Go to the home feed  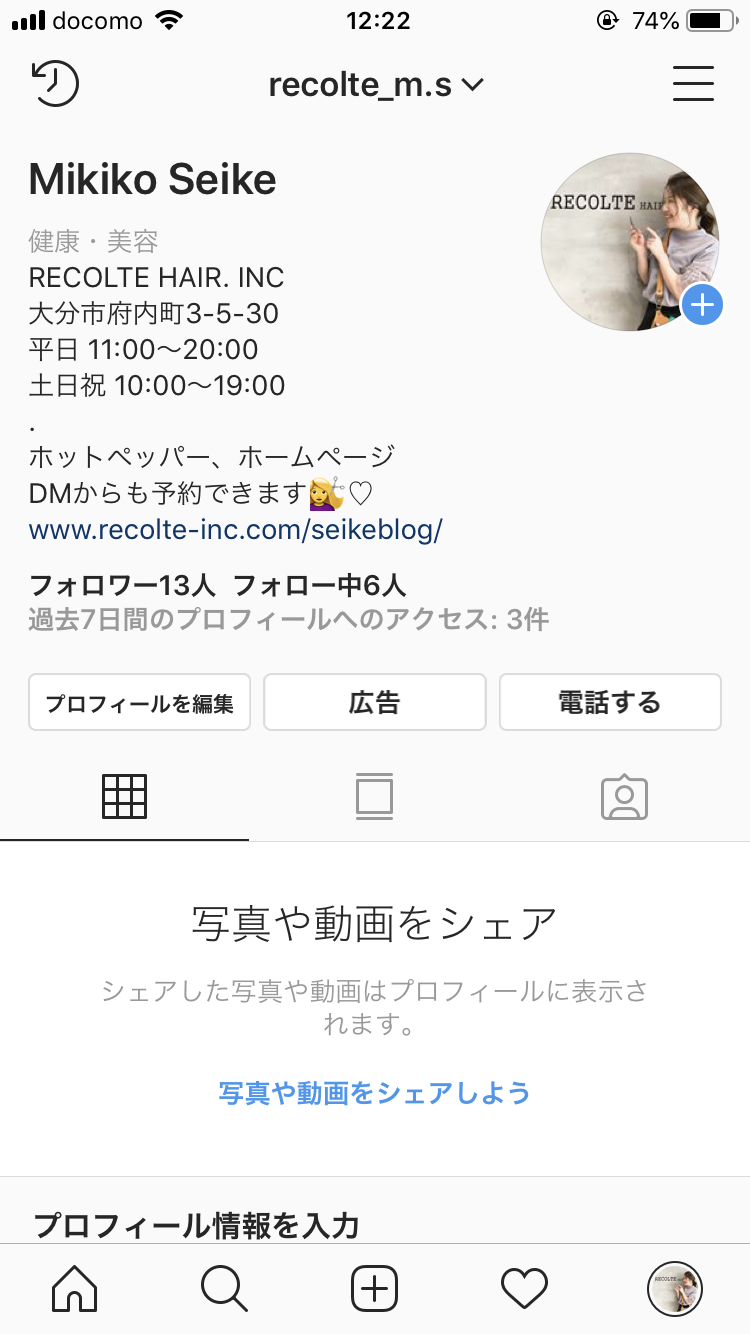coord(75,1289)
